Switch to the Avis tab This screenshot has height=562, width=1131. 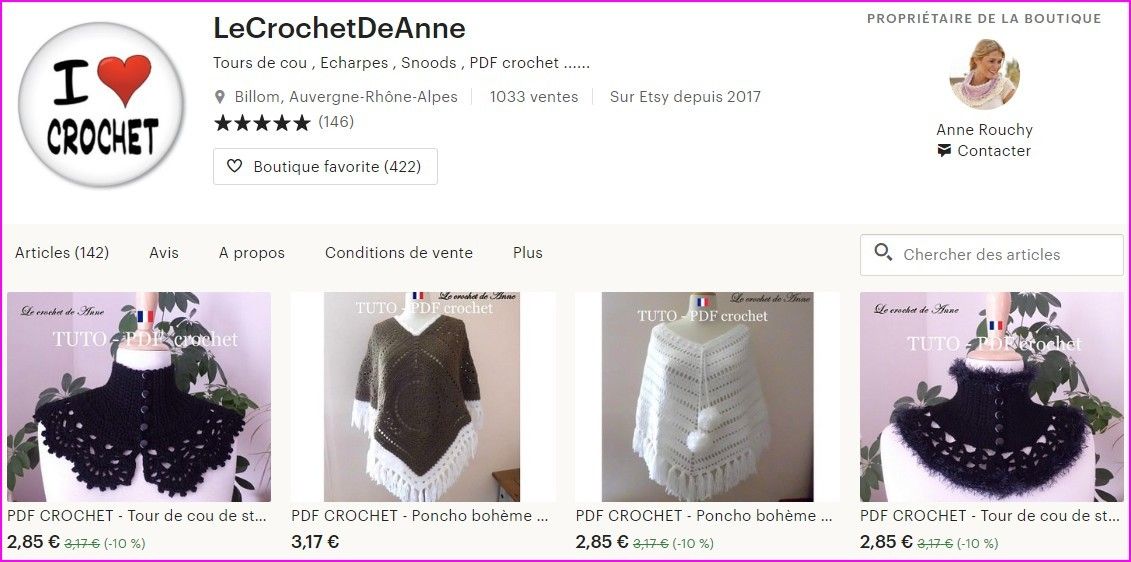coord(164,253)
